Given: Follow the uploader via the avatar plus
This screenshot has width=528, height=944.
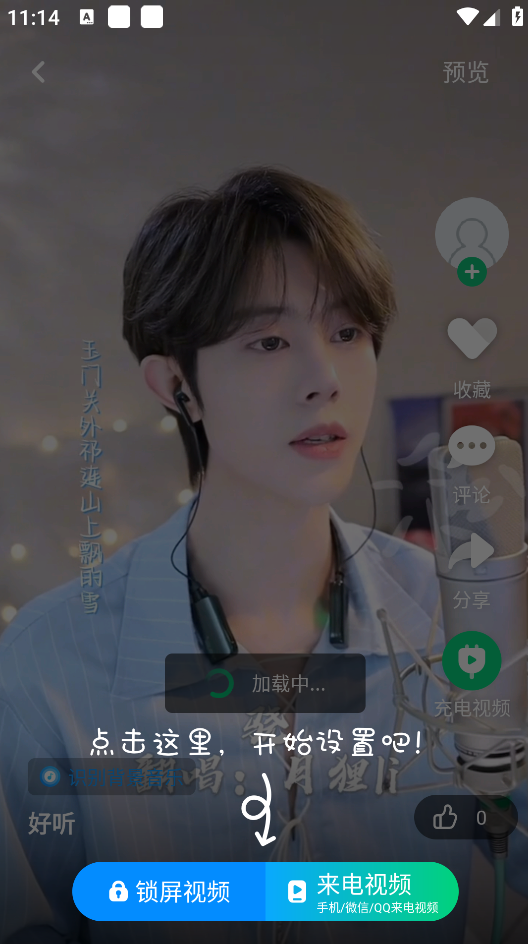Looking at the screenshot, I should 471,273.
